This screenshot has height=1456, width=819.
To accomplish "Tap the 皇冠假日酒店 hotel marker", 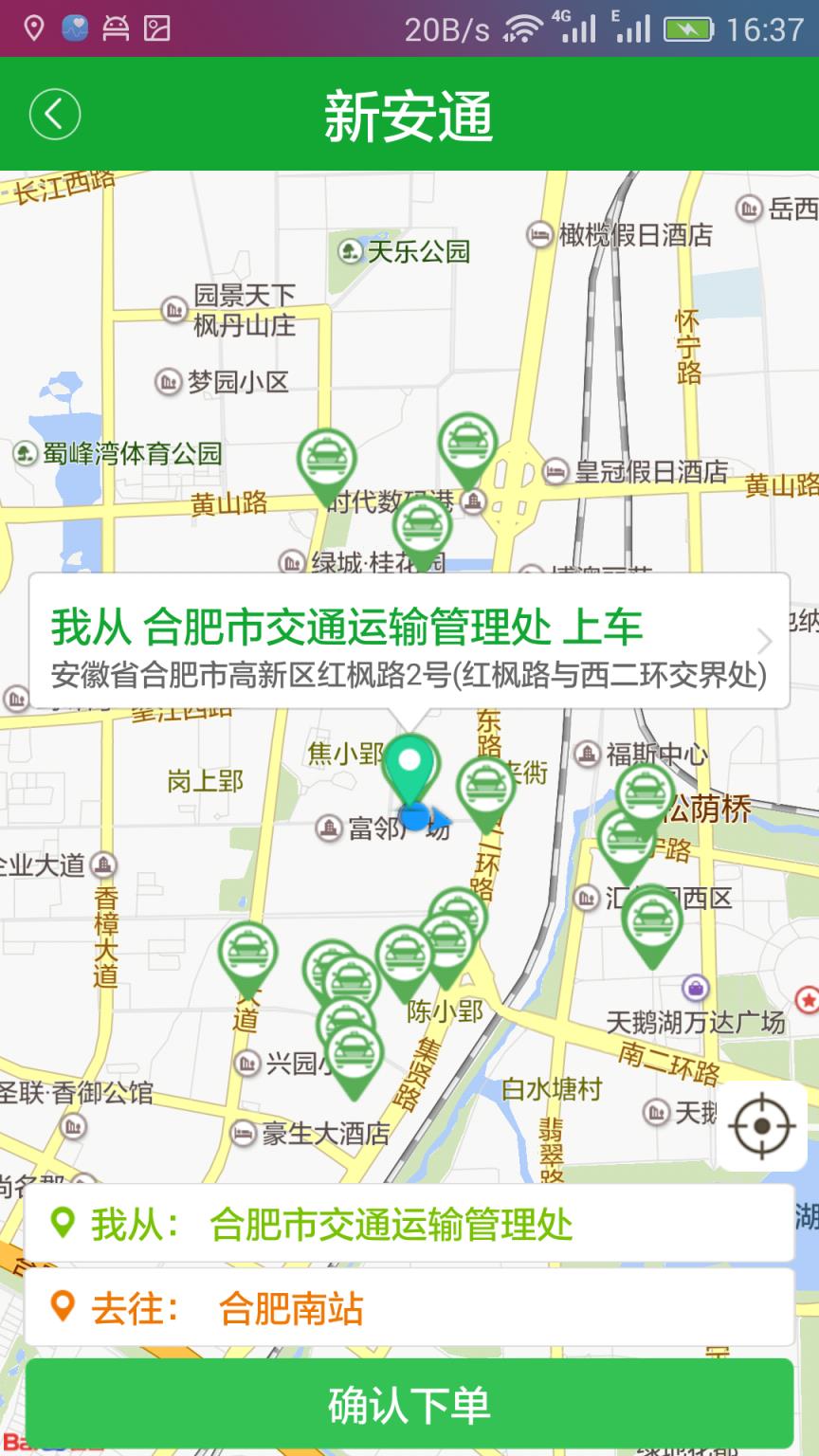I will tap(556, 471).
